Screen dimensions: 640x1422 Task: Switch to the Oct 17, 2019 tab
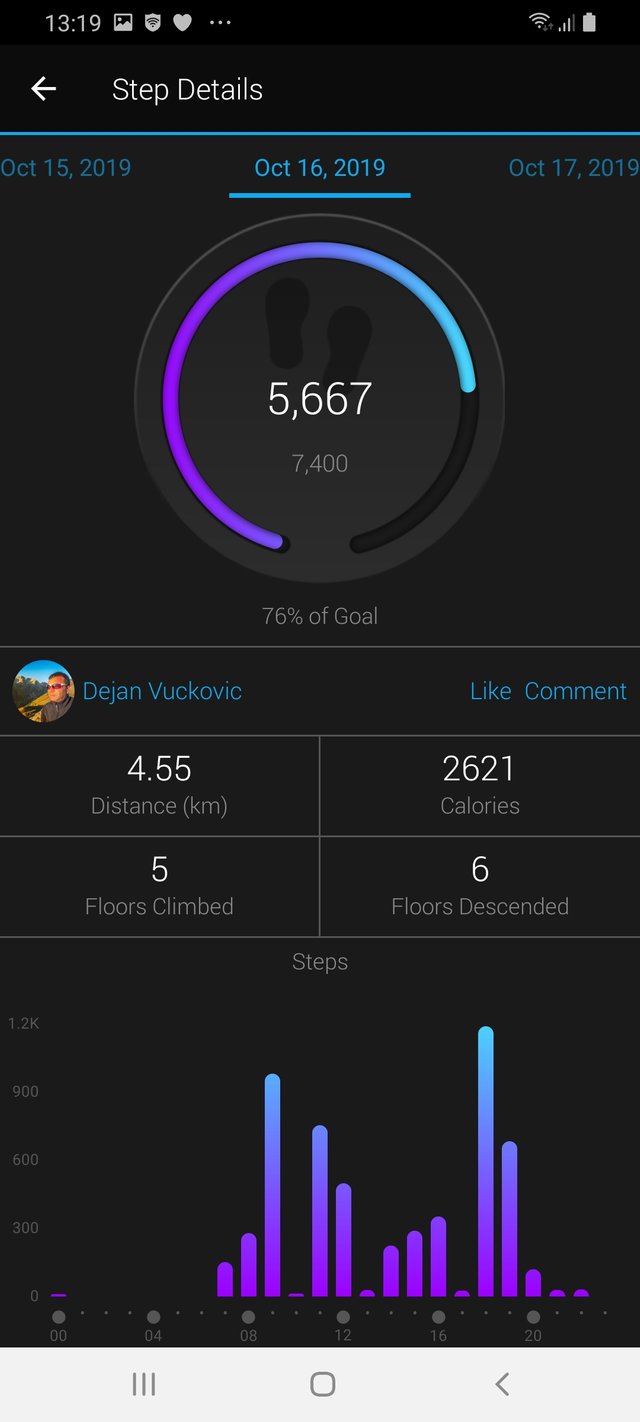(x=573, y=168)
